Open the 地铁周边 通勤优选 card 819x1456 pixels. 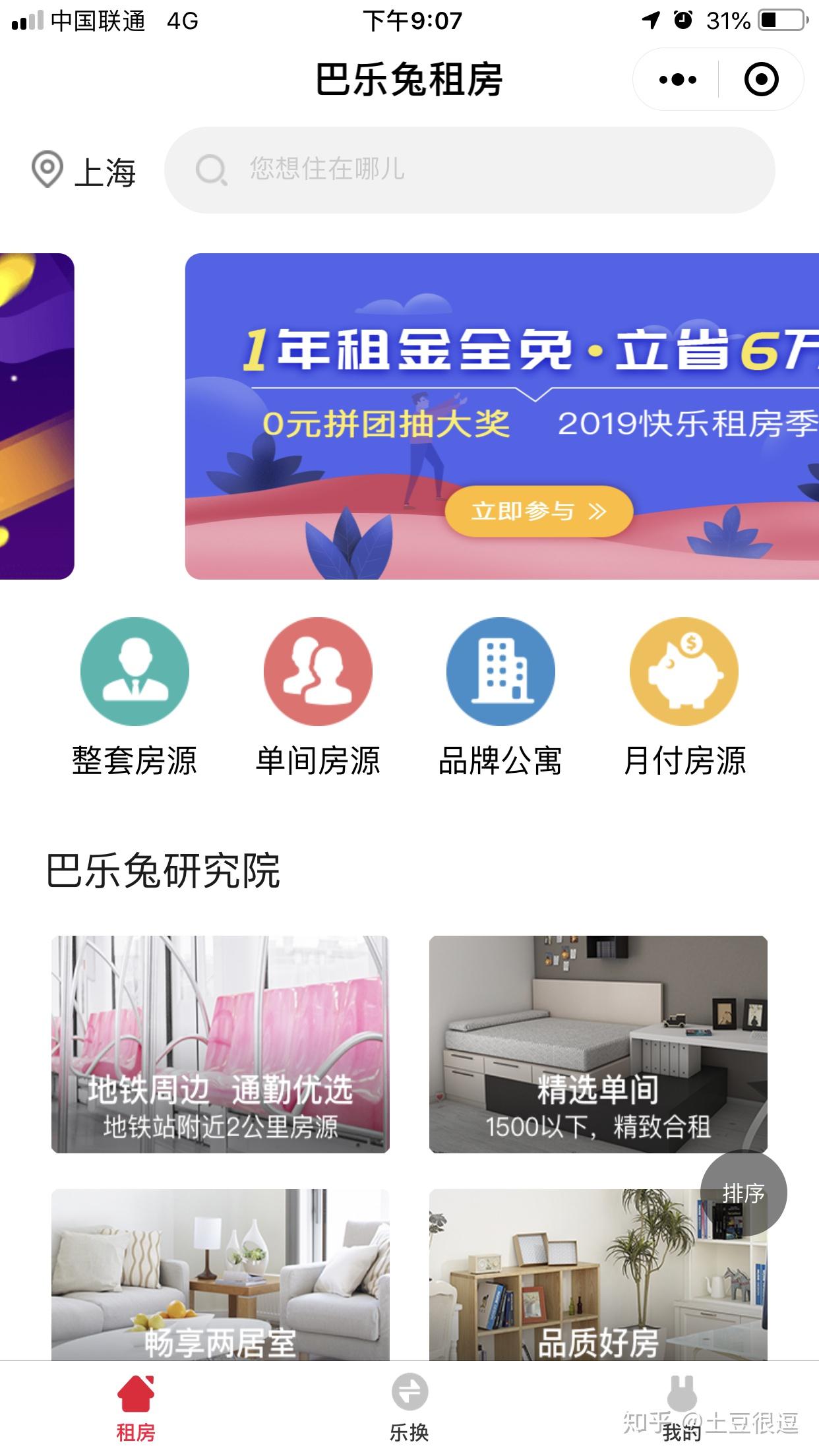coord(220,1044)
